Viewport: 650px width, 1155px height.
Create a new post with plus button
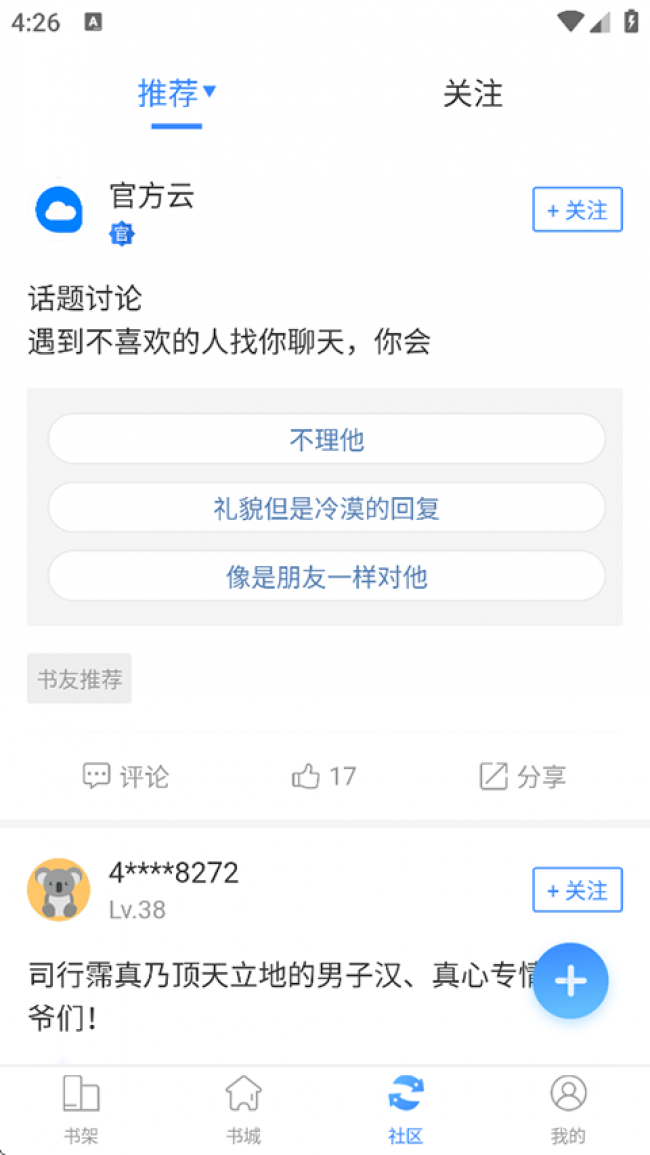tap(570, 981)
